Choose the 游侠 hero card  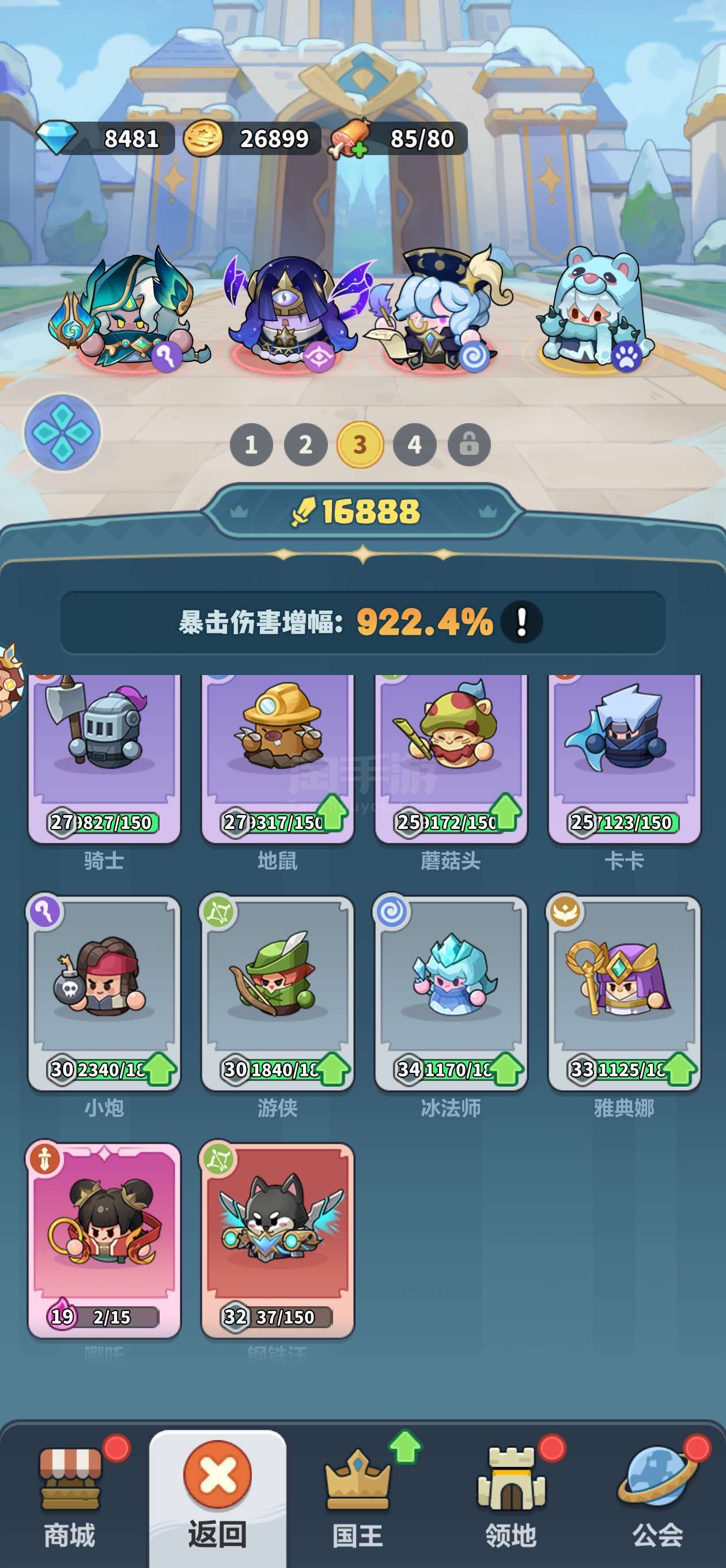[278, 993]
